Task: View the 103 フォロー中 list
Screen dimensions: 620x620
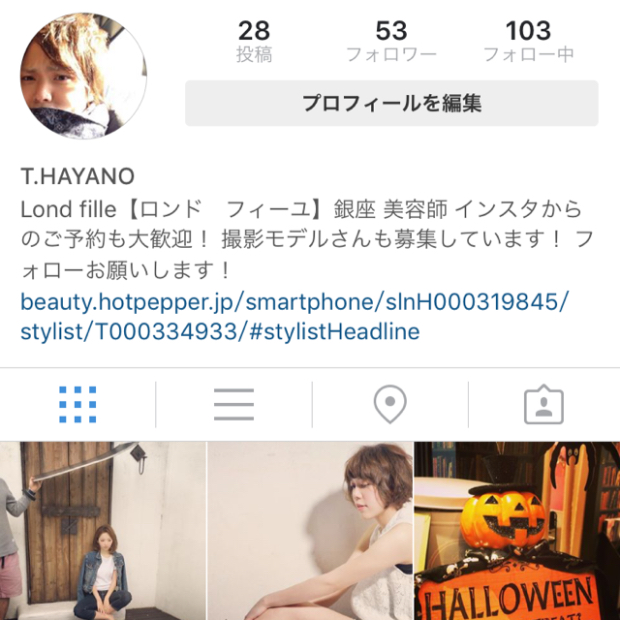Action: (528, 42)
